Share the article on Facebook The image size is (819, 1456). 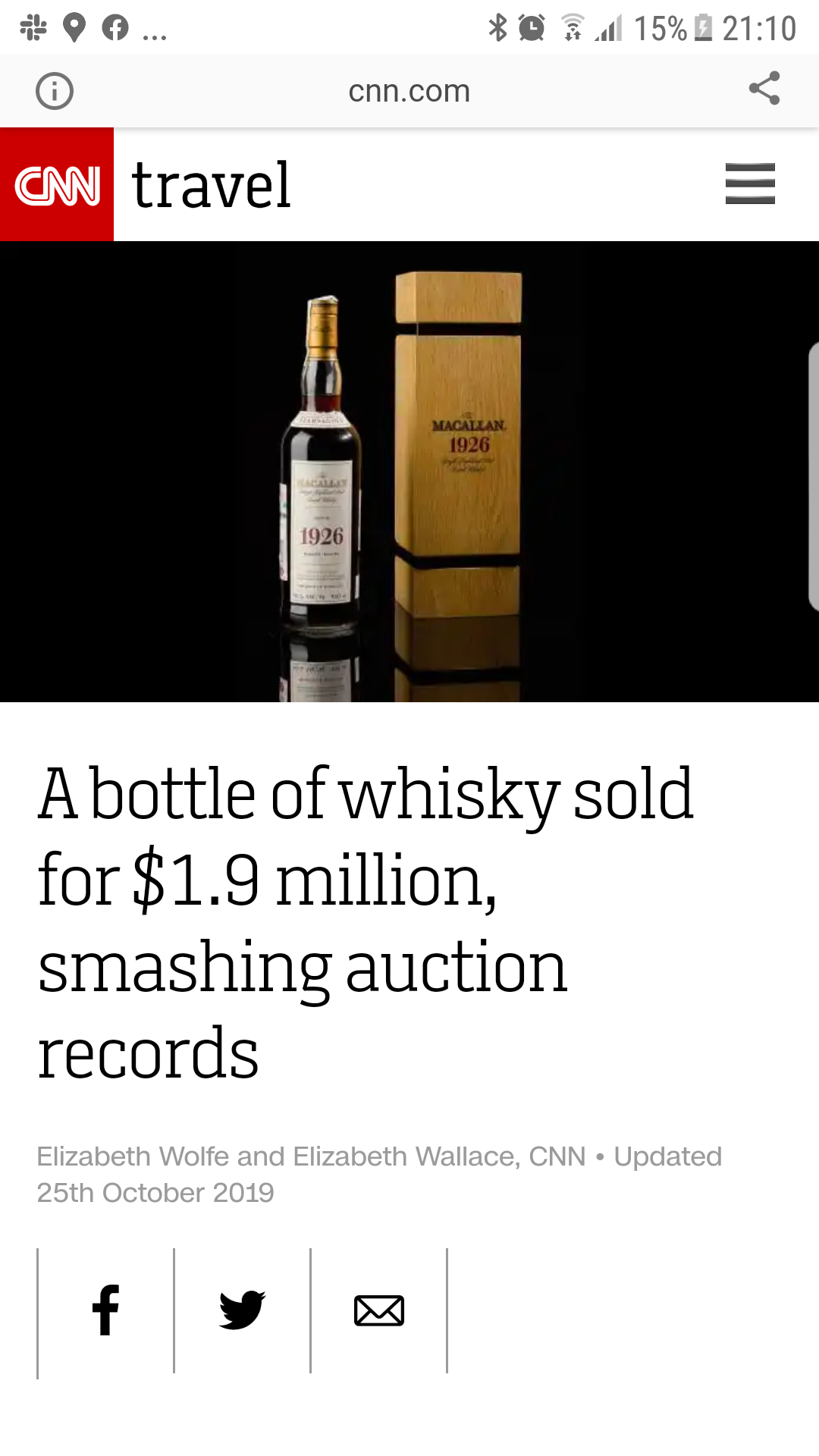tap(105, 1310)
